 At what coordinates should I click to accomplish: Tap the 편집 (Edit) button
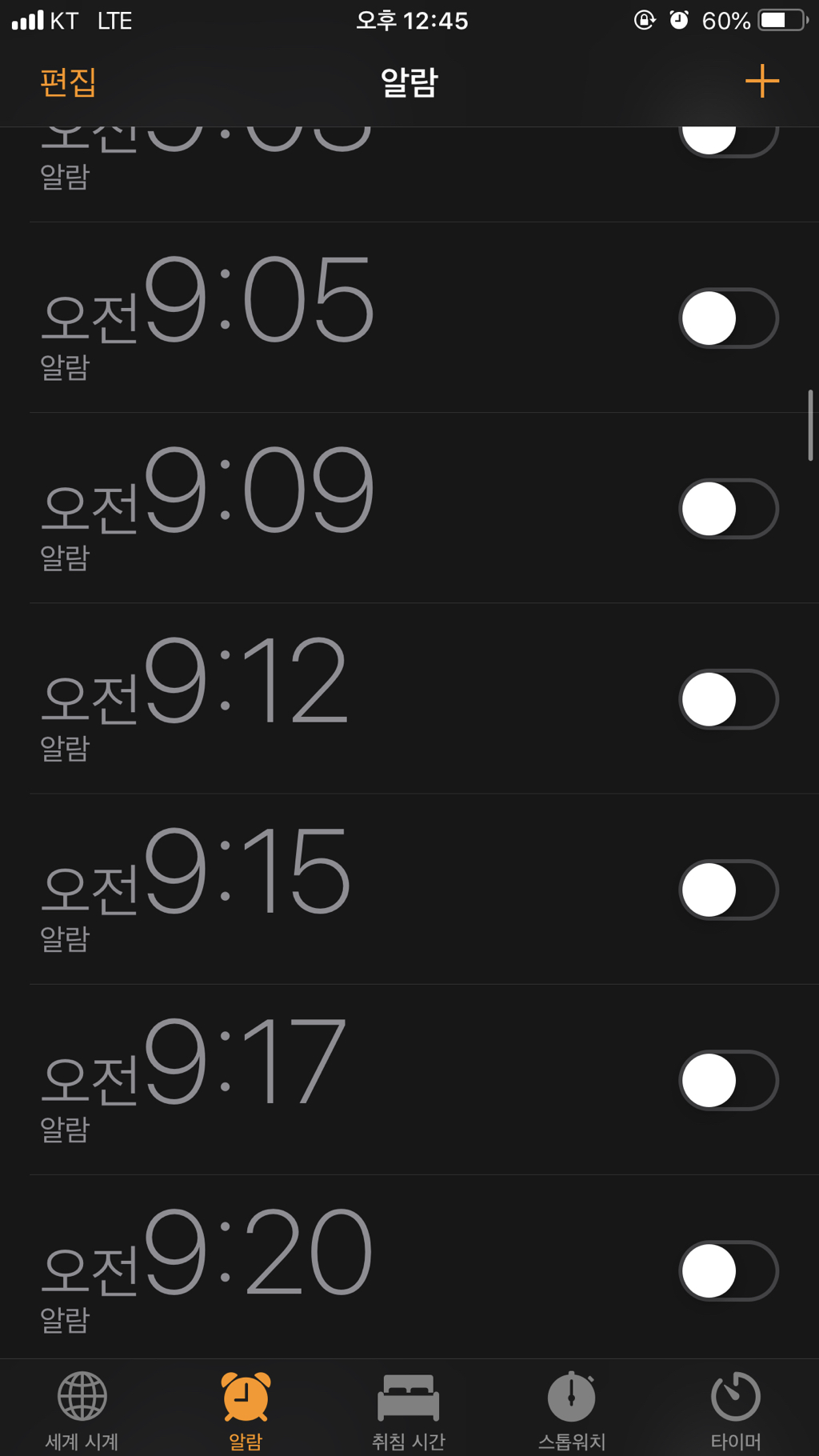tap(69, 82)
